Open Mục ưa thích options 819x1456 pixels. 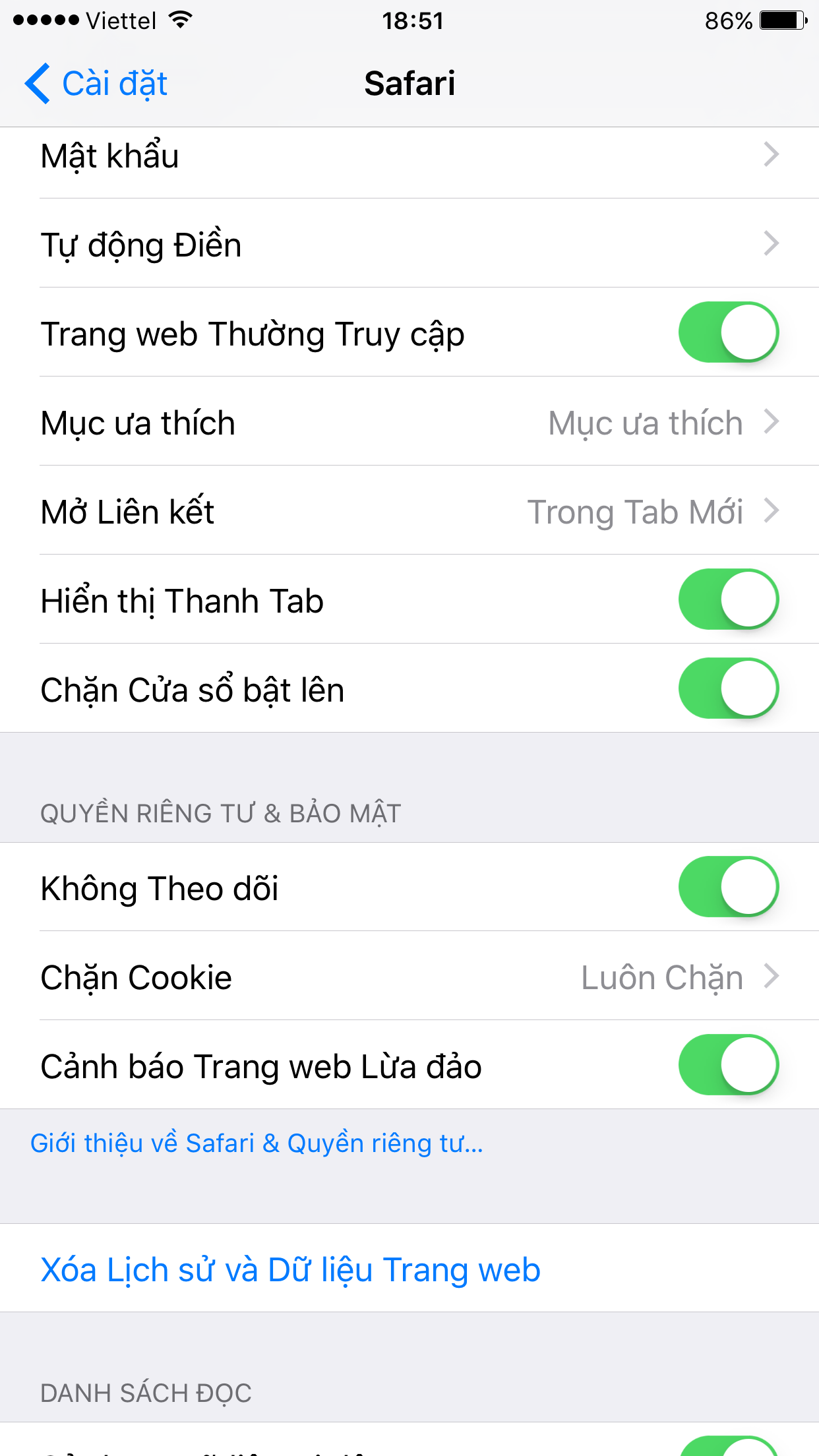tap(409, 423)
